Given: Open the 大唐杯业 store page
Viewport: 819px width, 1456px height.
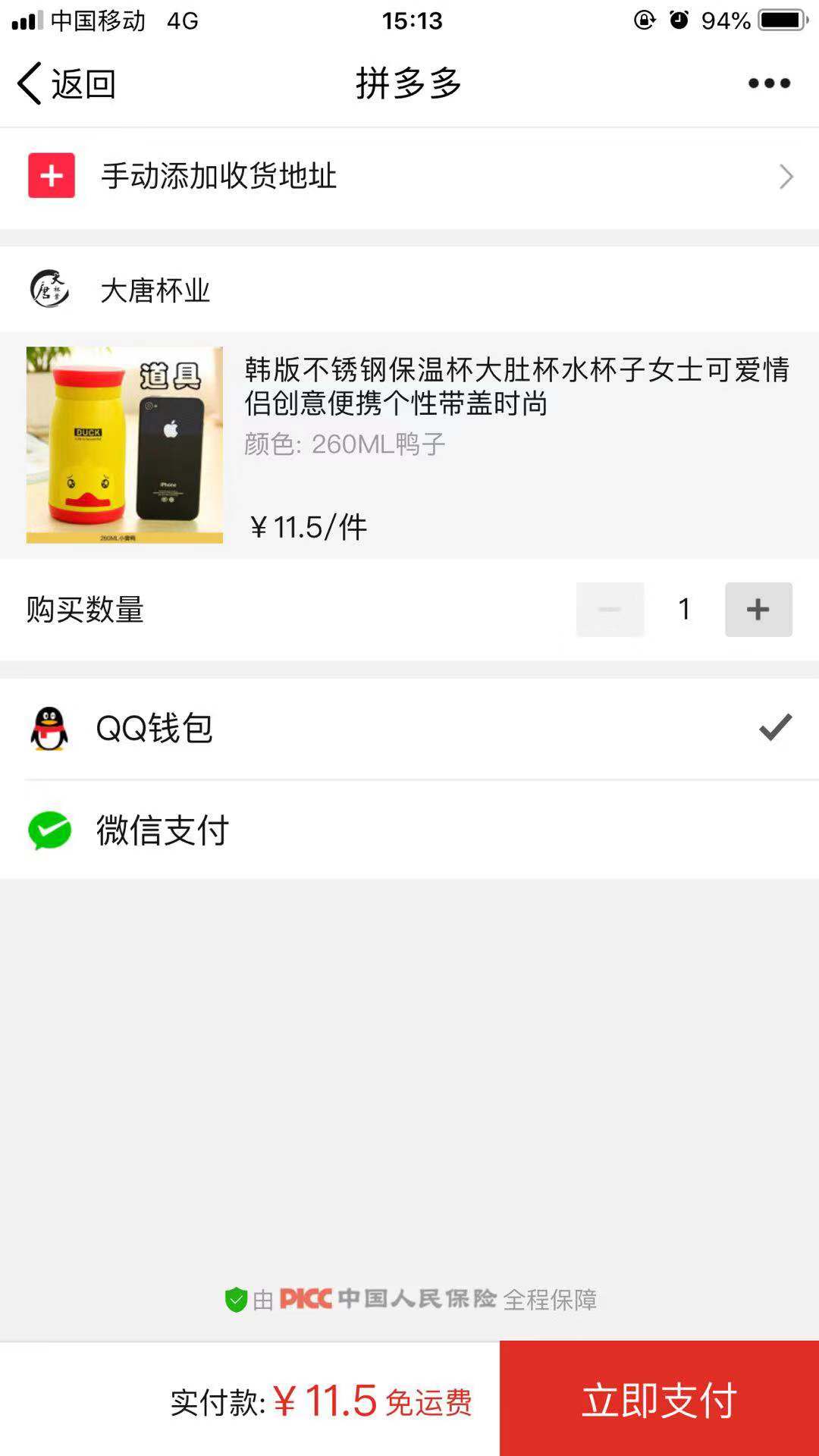Looking at the screenshot, I should click(x=155, y=290).
